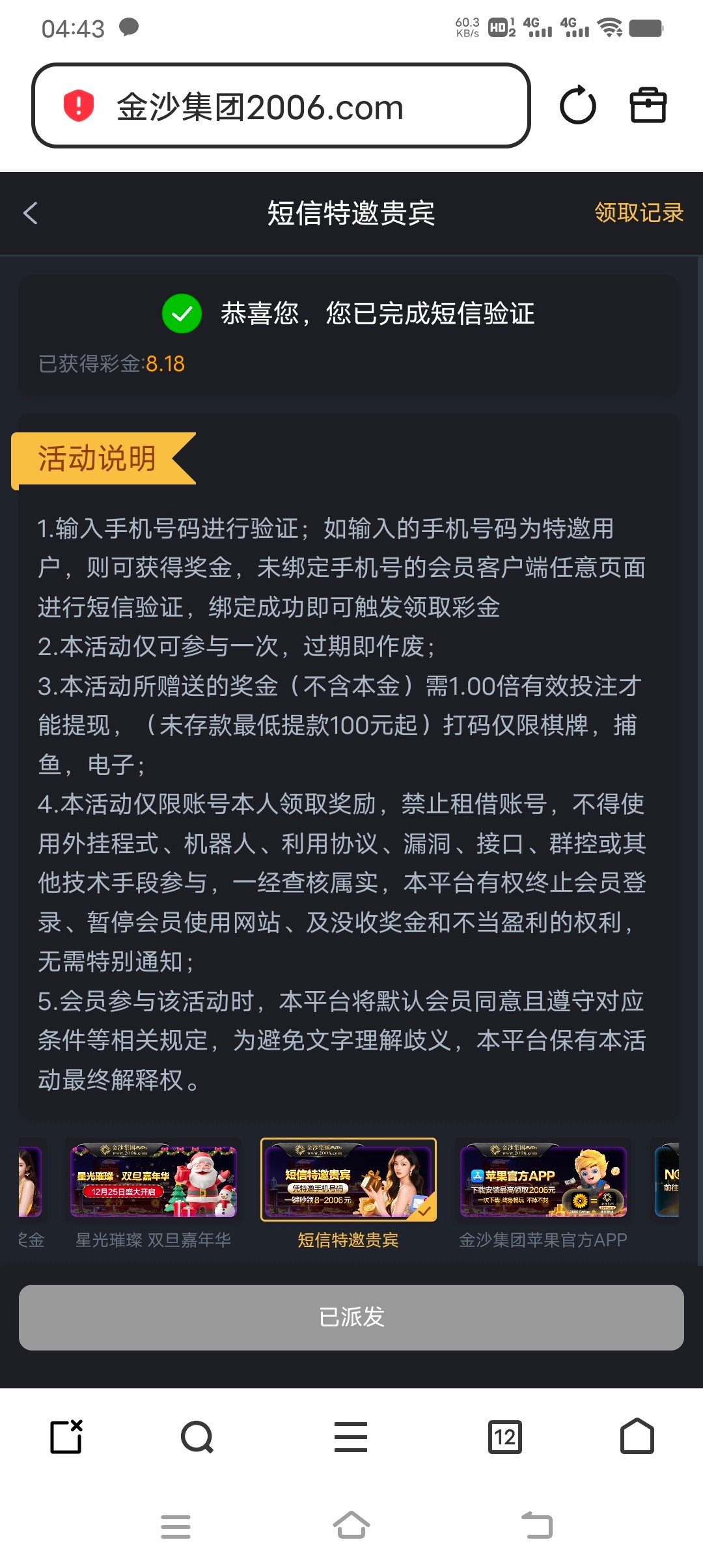Viewport: 703px width, 1568px height.
Task: Go to the browser home page
Action: click(x=637, y=1437)
